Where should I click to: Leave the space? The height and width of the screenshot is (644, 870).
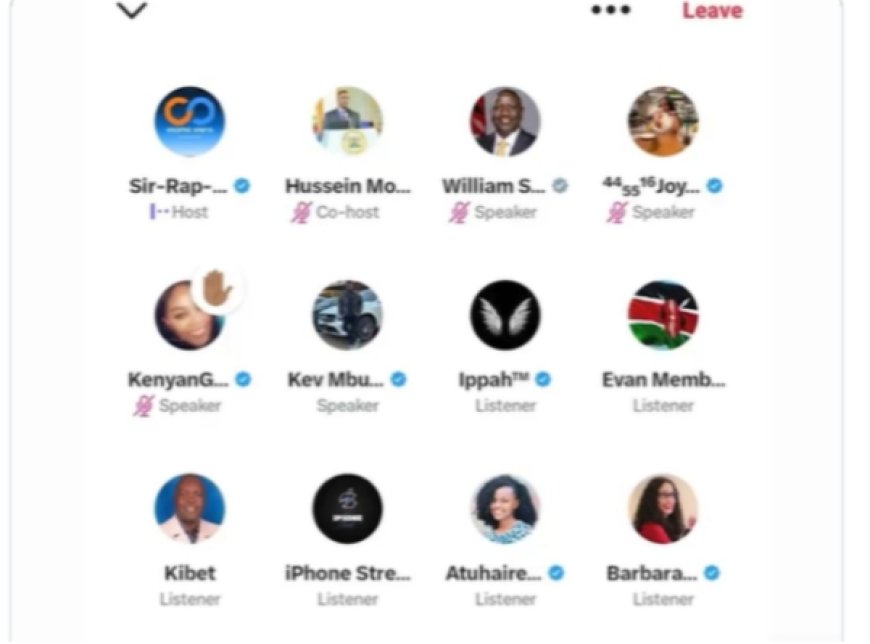(712, 11)
